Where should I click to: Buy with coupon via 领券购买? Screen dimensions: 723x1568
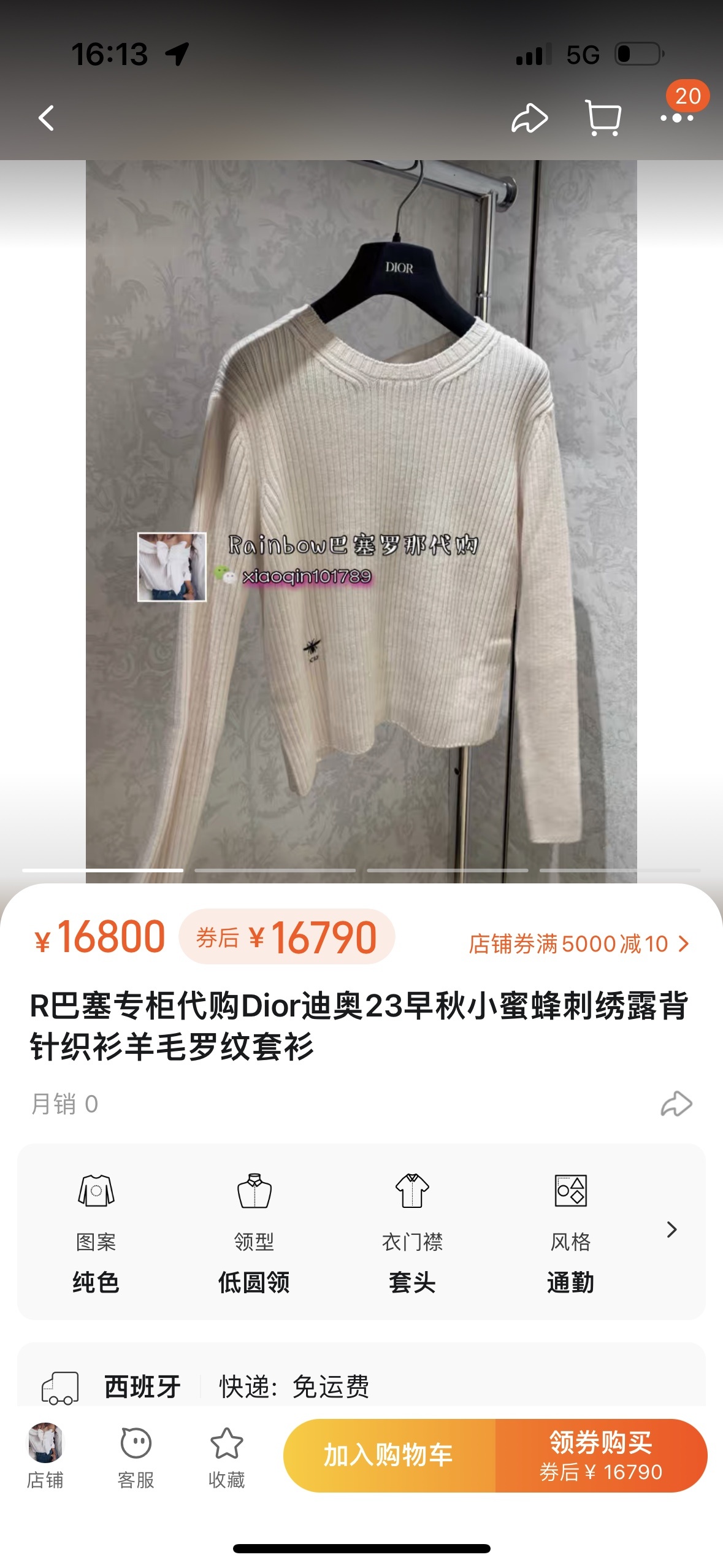601,1455
